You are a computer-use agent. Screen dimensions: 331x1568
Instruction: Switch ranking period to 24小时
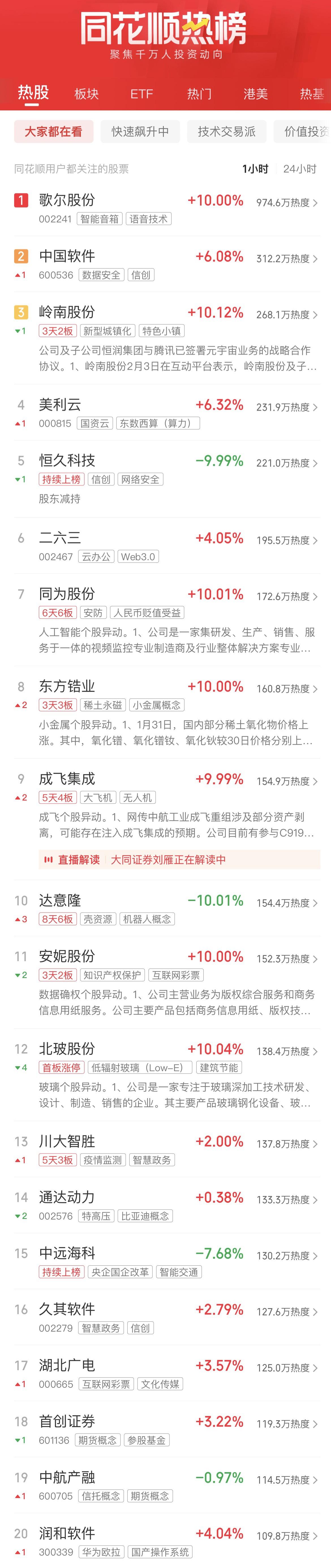point(299,169)
